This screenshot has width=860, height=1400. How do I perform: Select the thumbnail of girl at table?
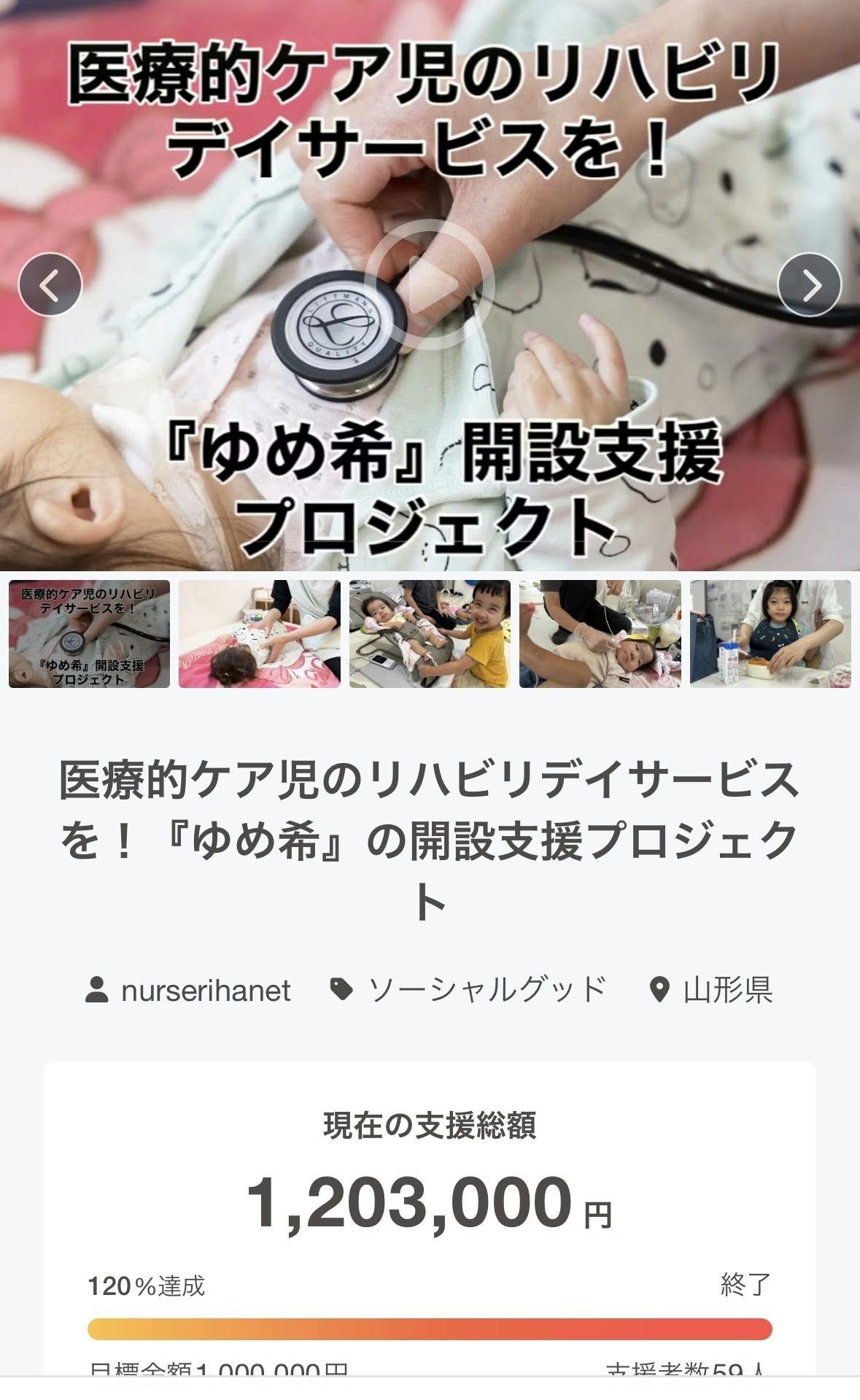click(770, 634)
